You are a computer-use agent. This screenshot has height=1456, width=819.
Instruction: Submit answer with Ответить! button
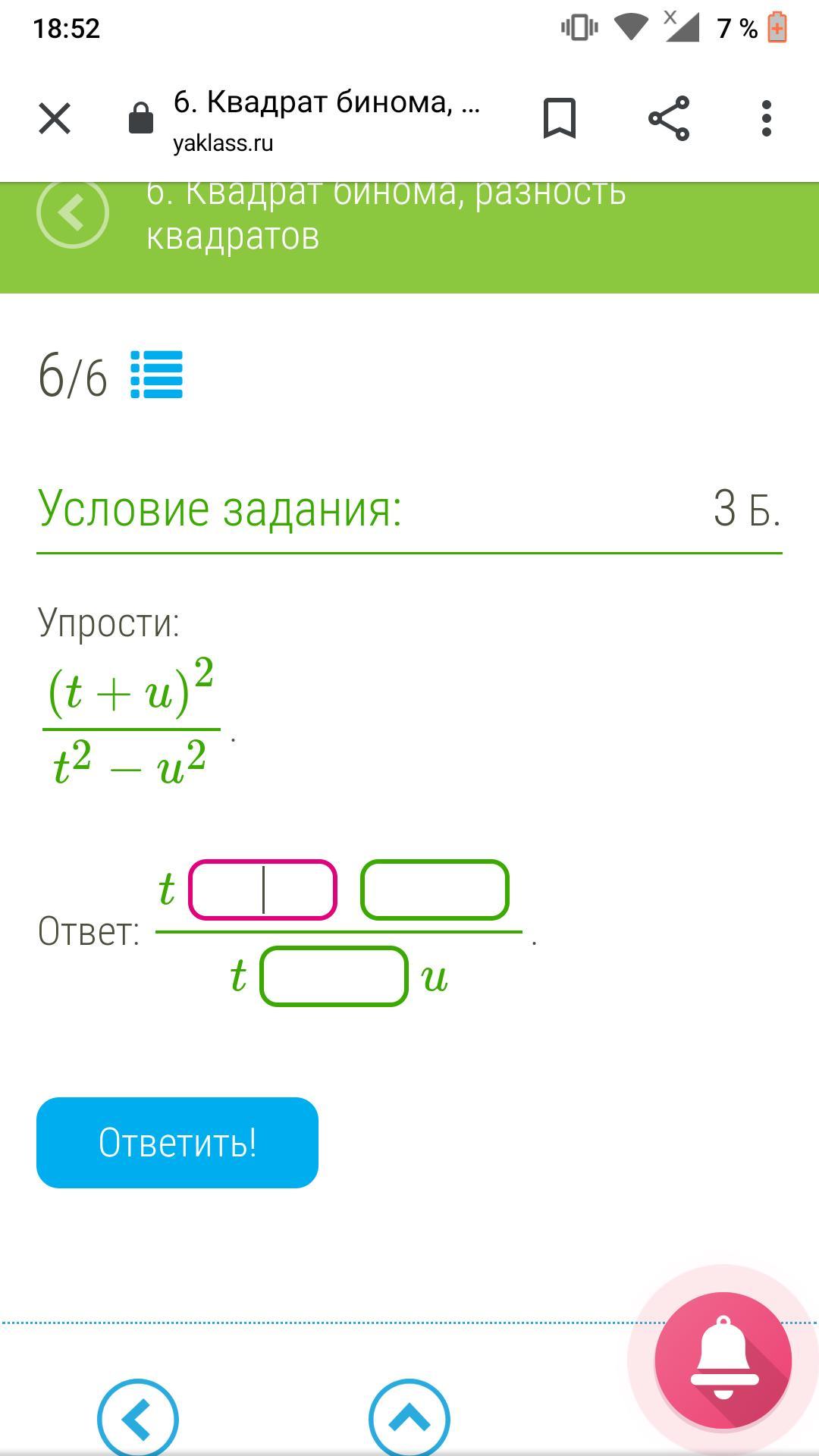pyautogui.click(x=177, y=1143)
